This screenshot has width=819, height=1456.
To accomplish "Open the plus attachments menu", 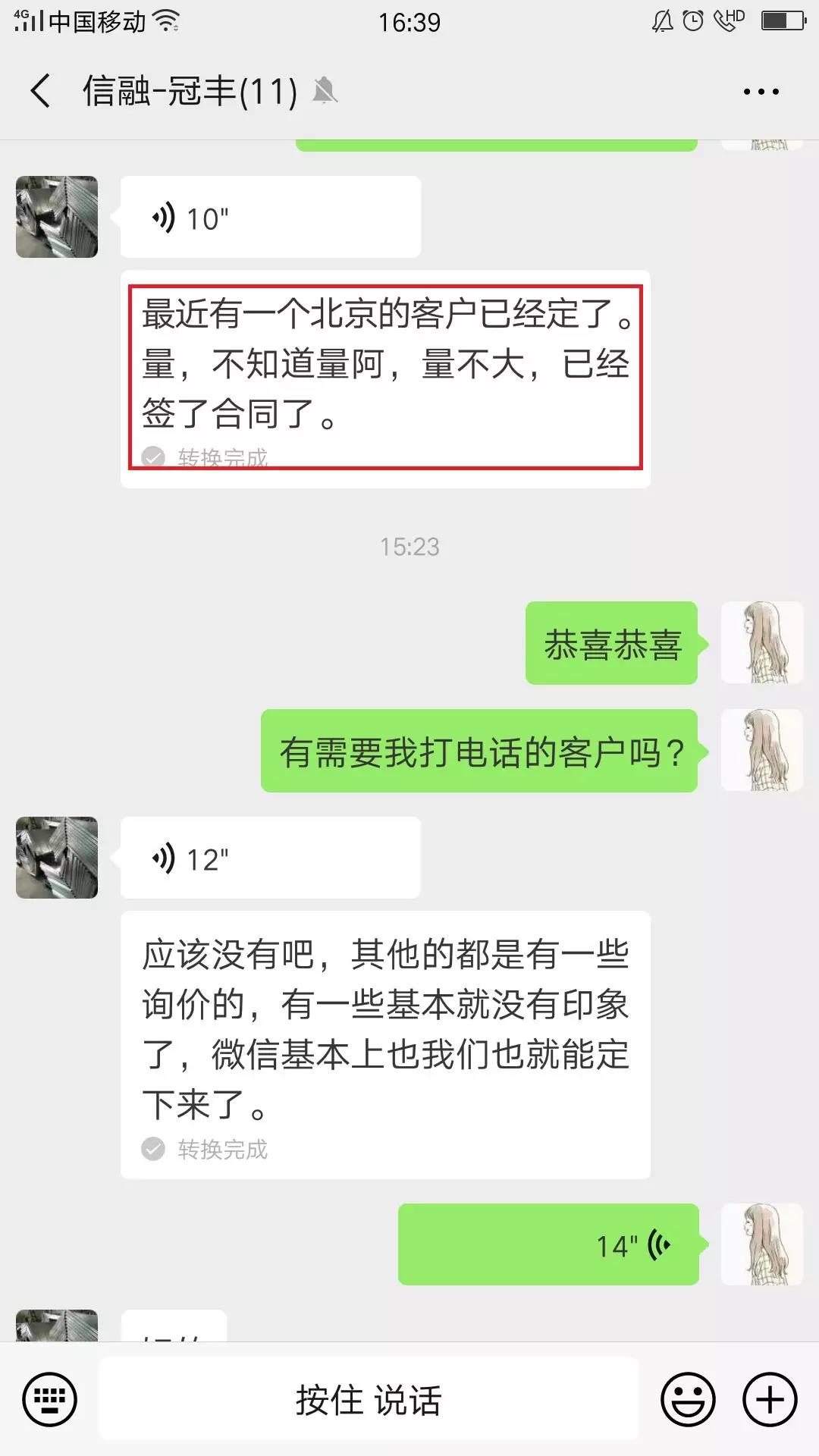I will coord(770,1399).
